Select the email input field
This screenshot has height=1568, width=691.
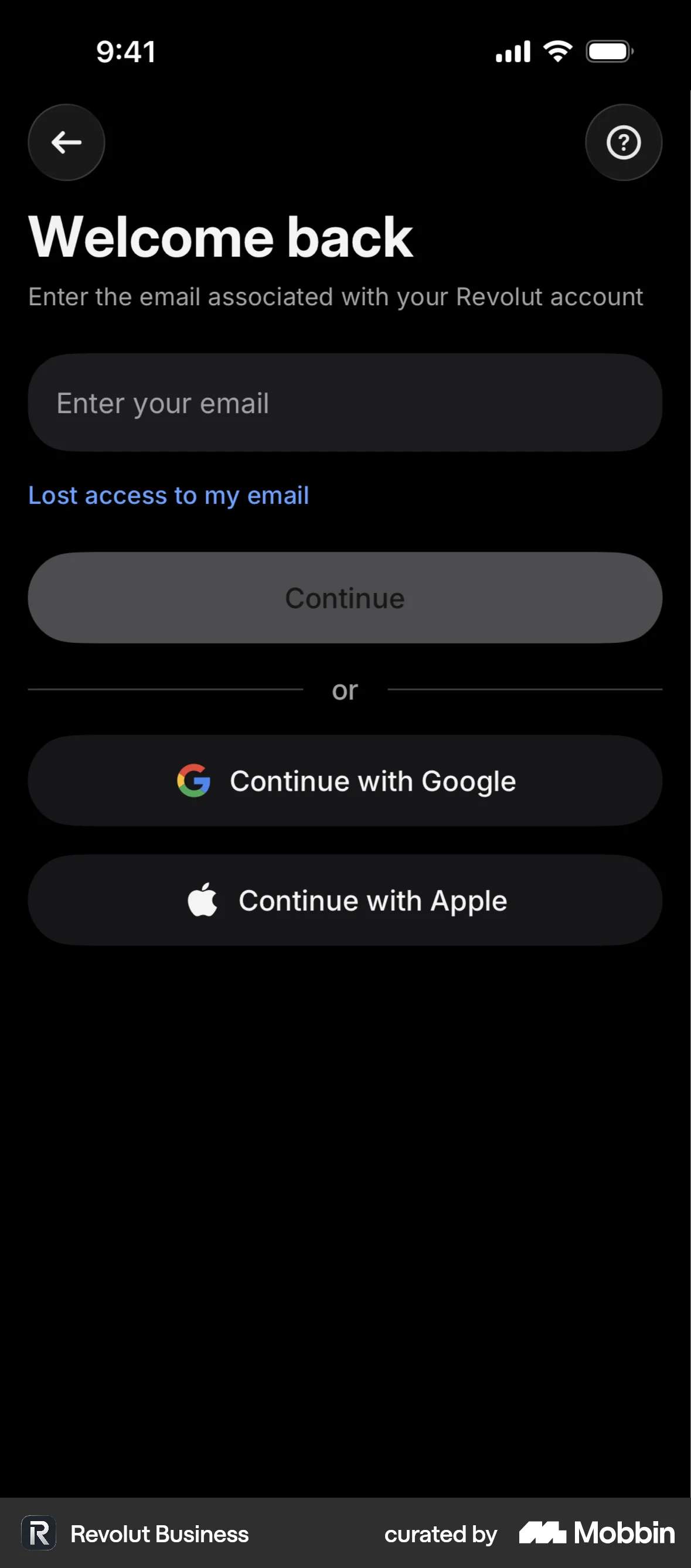point(345,403)
